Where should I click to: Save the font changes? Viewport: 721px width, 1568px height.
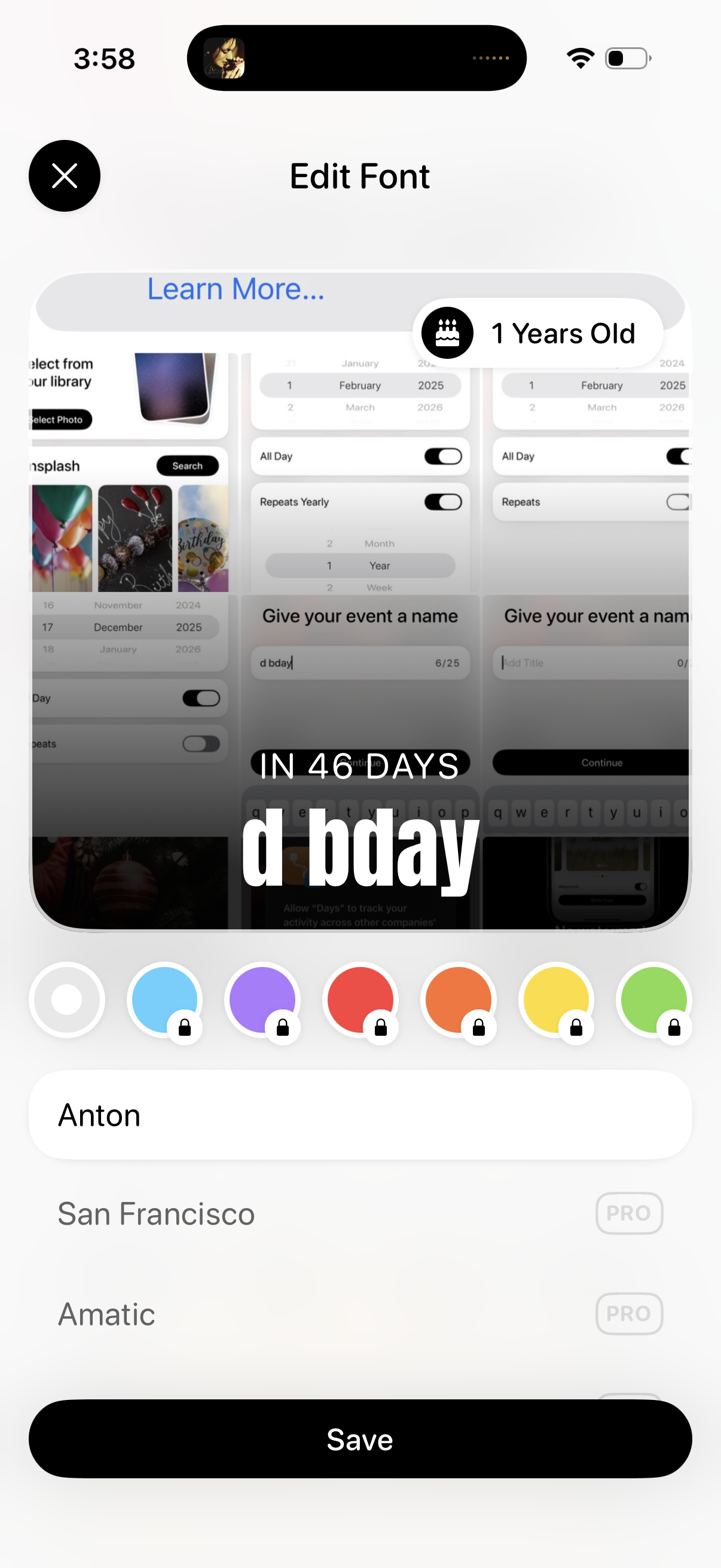360,1439
